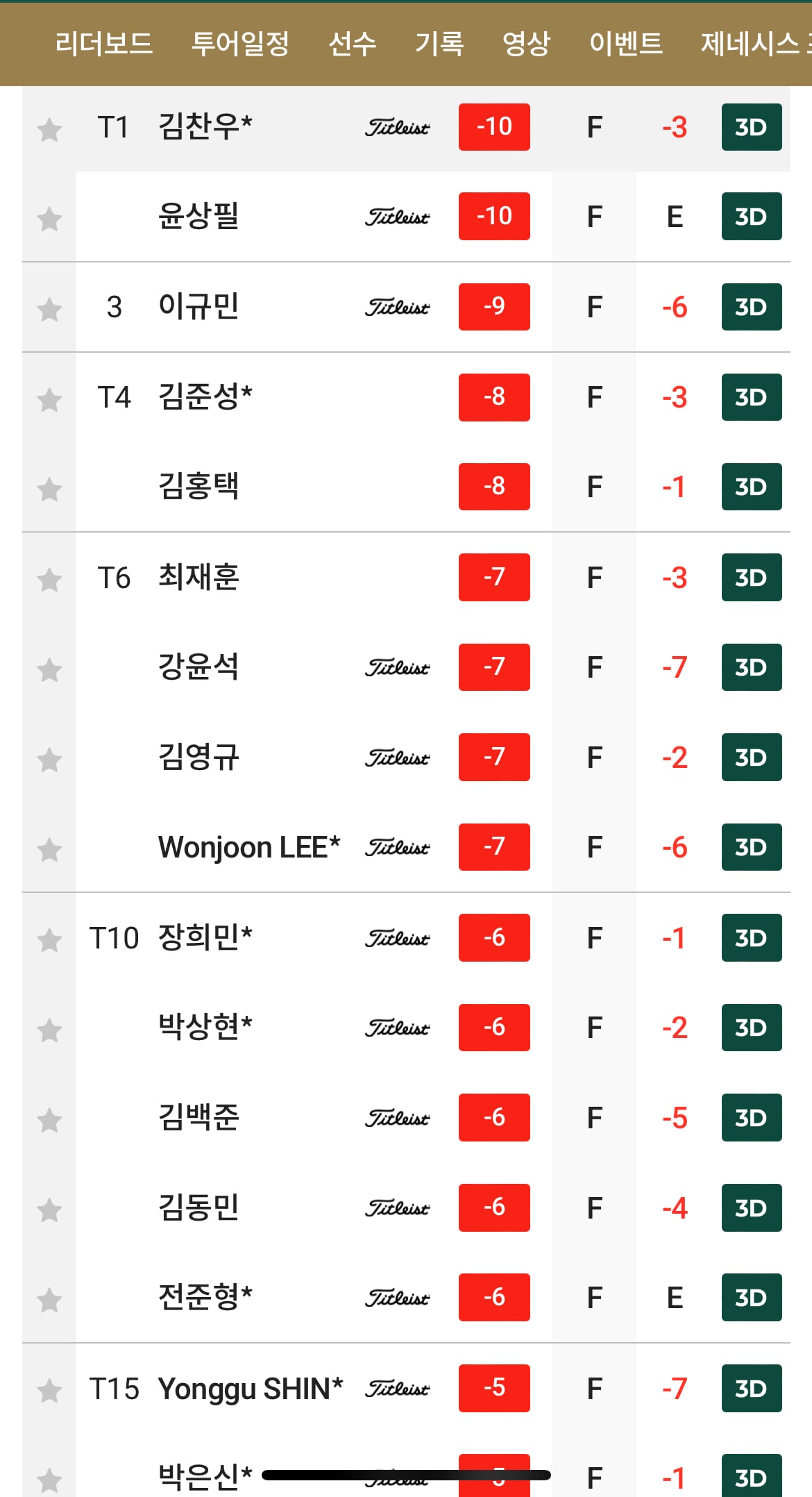Open 3D view for Yonggu SHIN
Viewport: 812px width, 1497px height.
752,1389
